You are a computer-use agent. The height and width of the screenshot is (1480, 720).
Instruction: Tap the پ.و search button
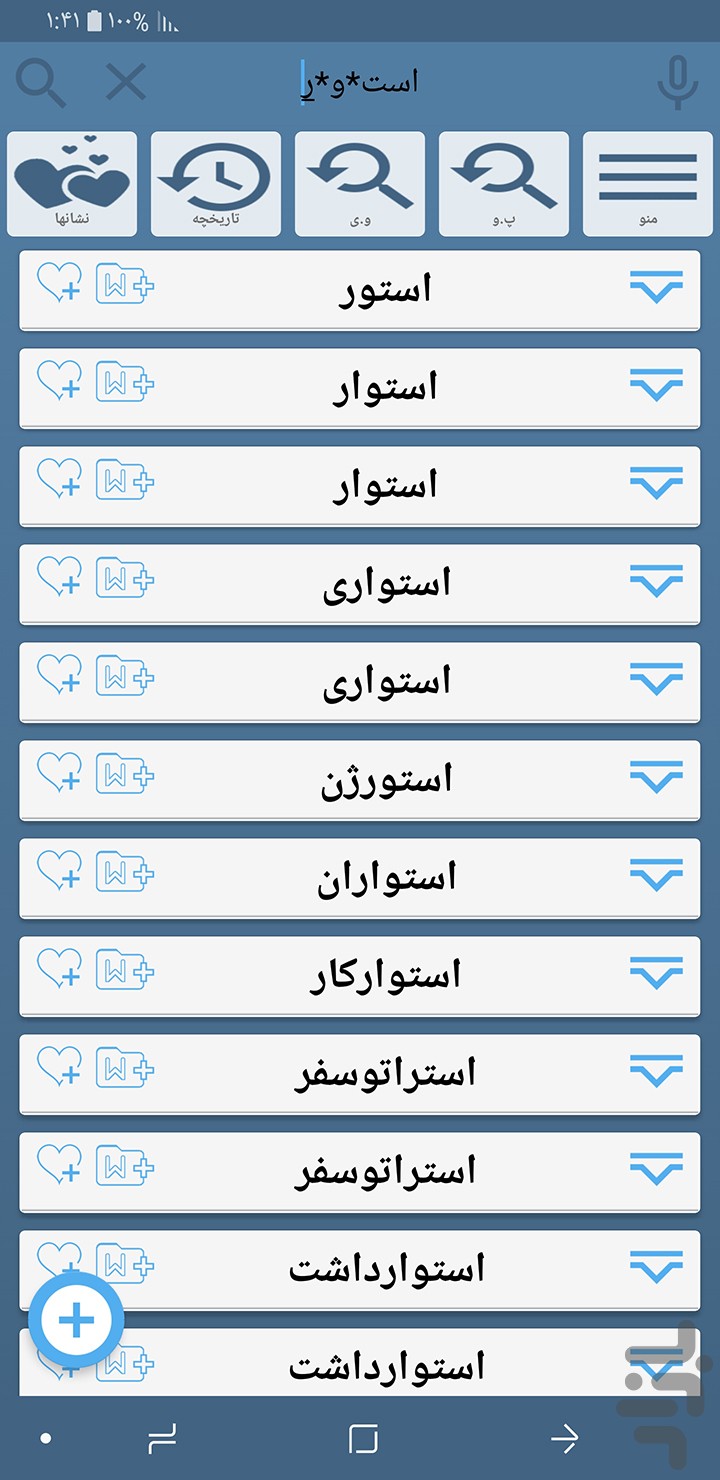click(x=504, y=184)
